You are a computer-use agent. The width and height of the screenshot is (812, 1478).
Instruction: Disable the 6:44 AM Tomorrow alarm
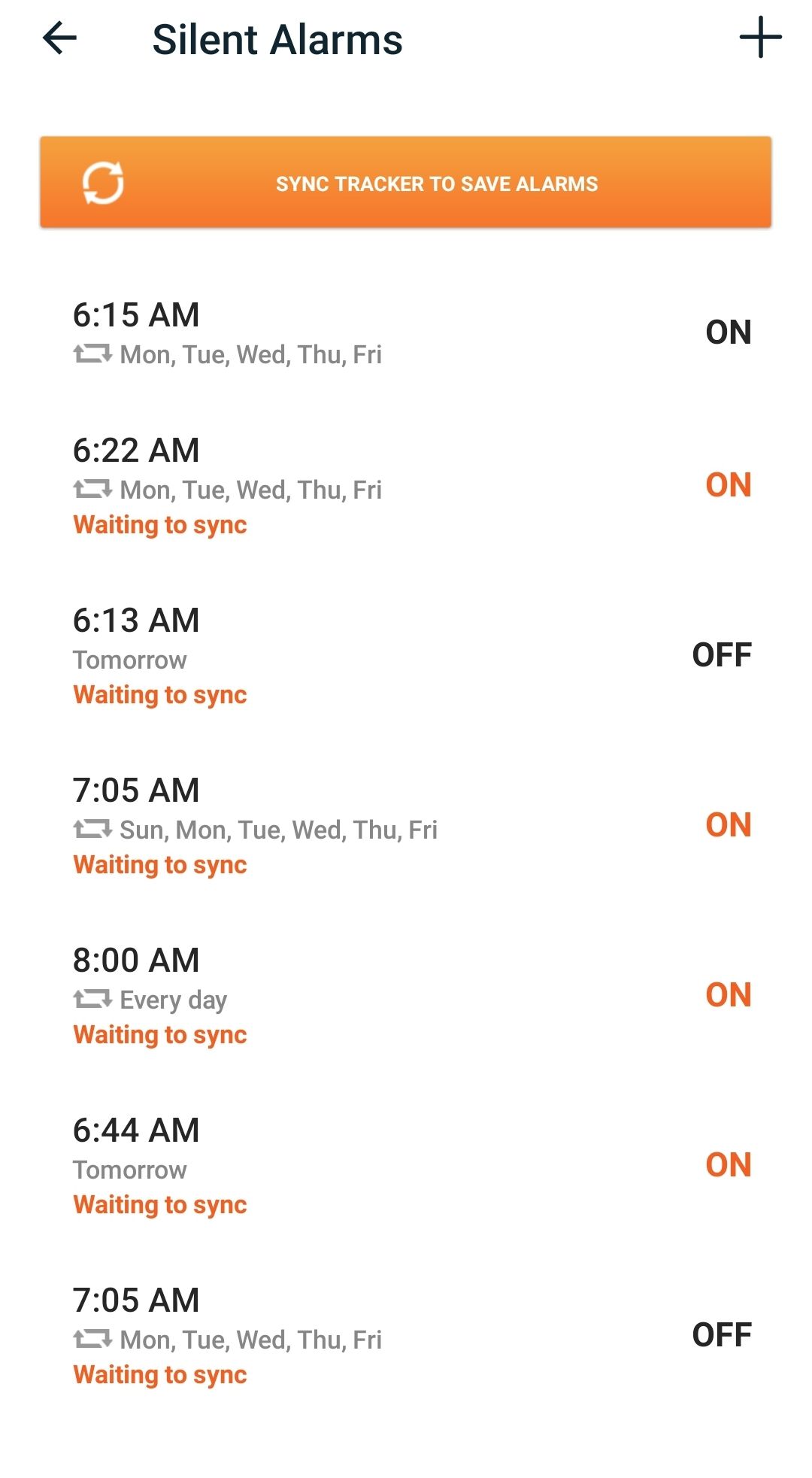(728, 1164)
